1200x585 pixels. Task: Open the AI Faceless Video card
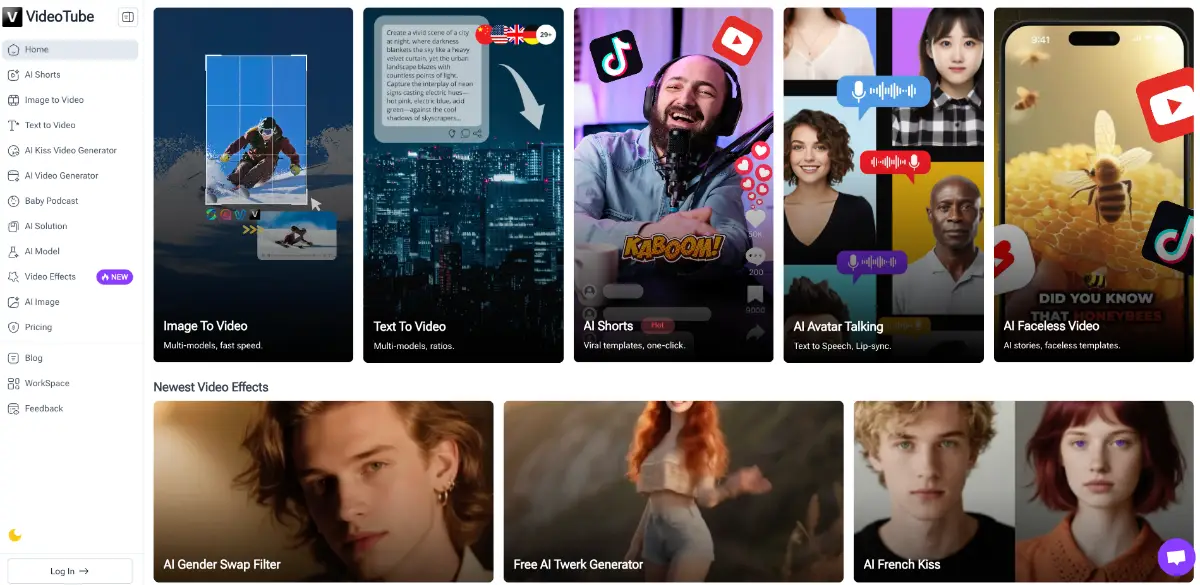[x=1093, y=185]
